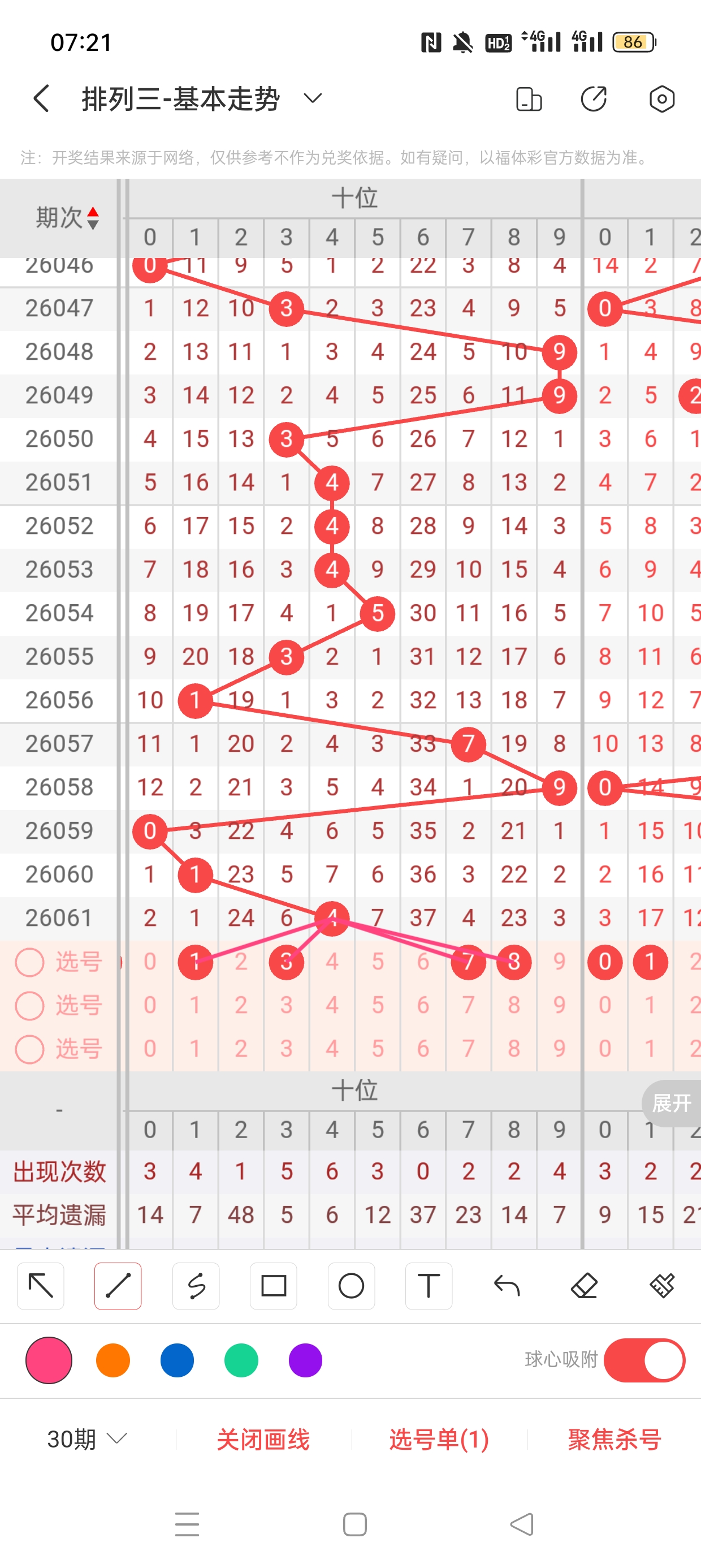
Task: Tap 关闭画线 to exit drawing mode
Action: (263, 1439)
